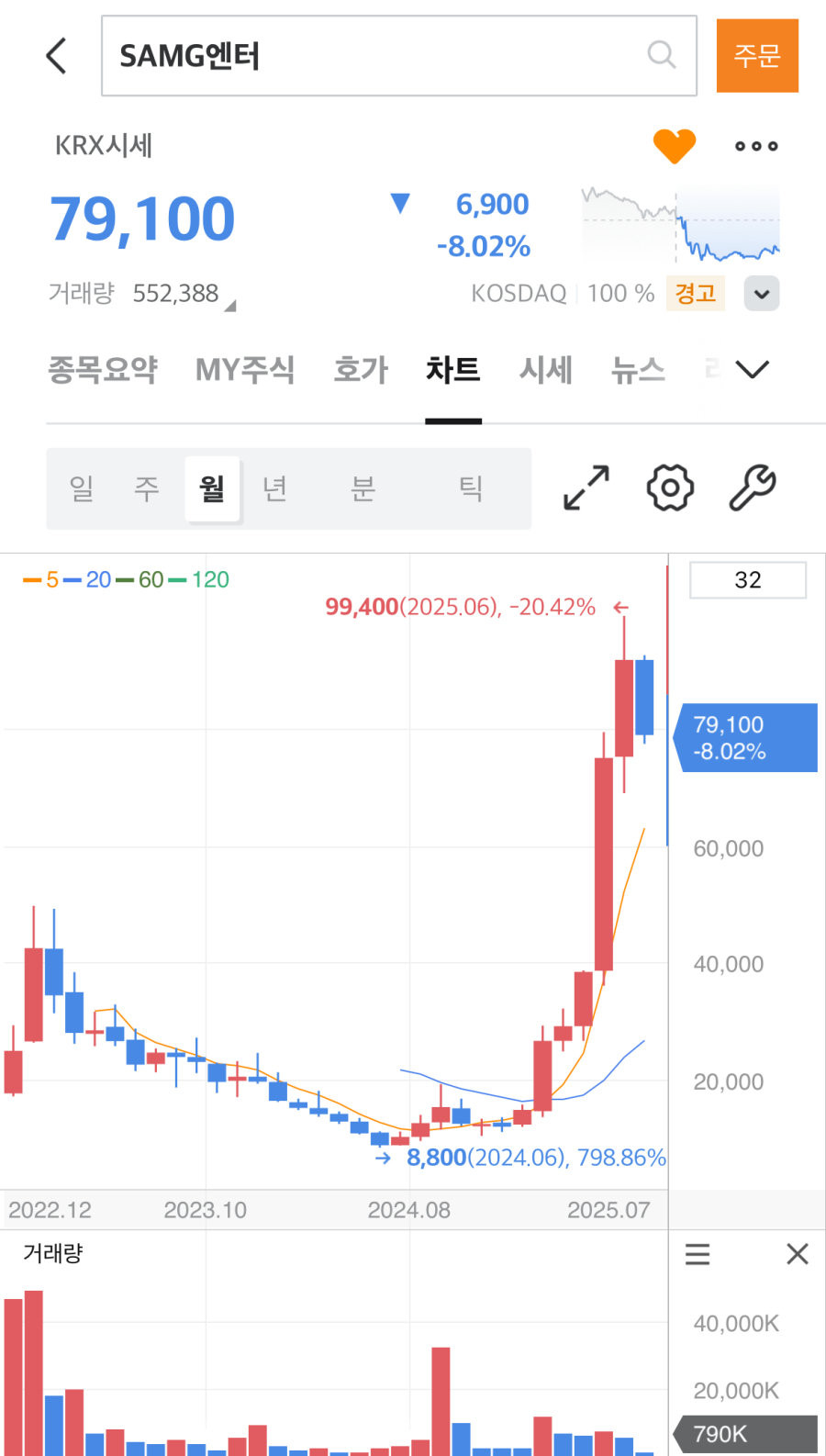Expand the full tab list chevron
Image resolution: width=826 pixels, height=1456 pixels.
[753, 369]
